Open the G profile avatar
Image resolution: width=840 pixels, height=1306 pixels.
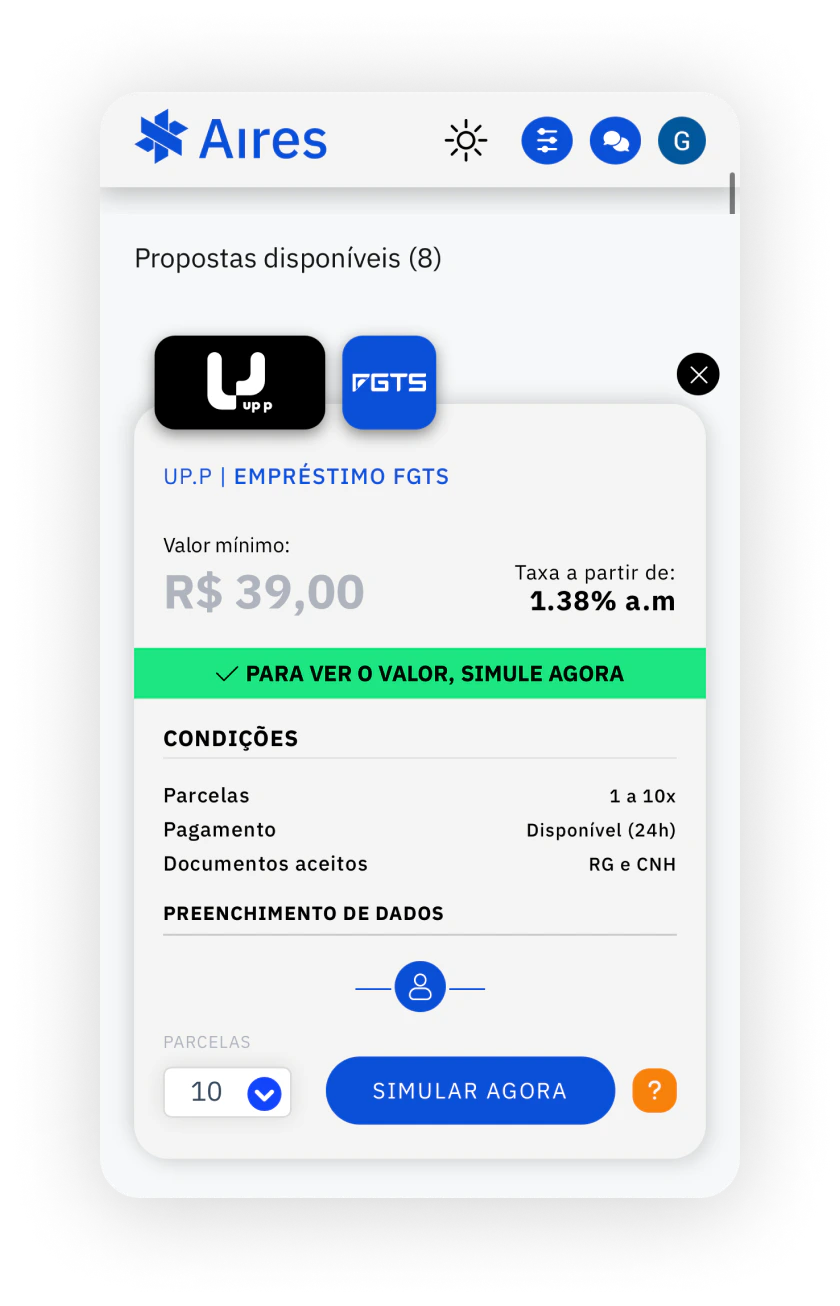pos(682,141)
